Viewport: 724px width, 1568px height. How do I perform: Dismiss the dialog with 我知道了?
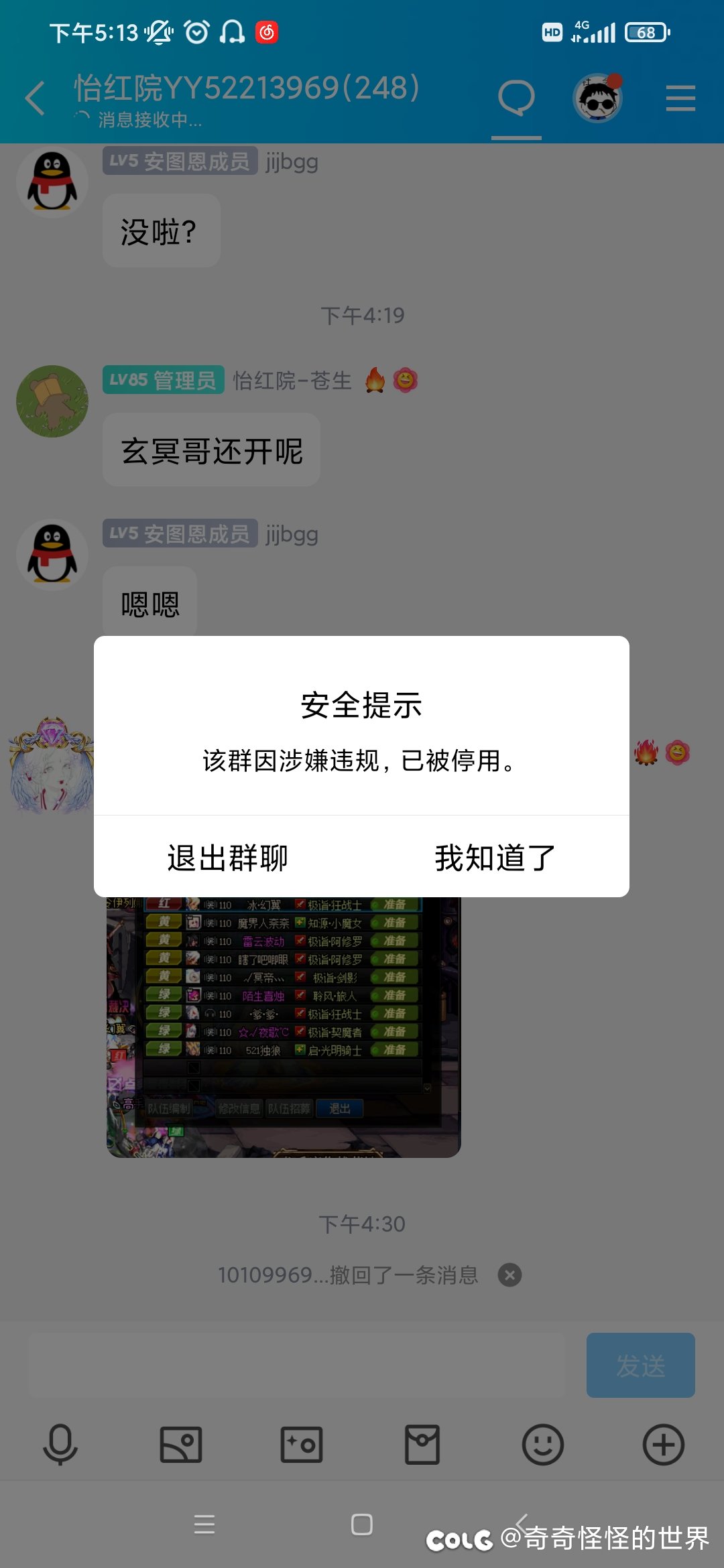click(495, 857)
